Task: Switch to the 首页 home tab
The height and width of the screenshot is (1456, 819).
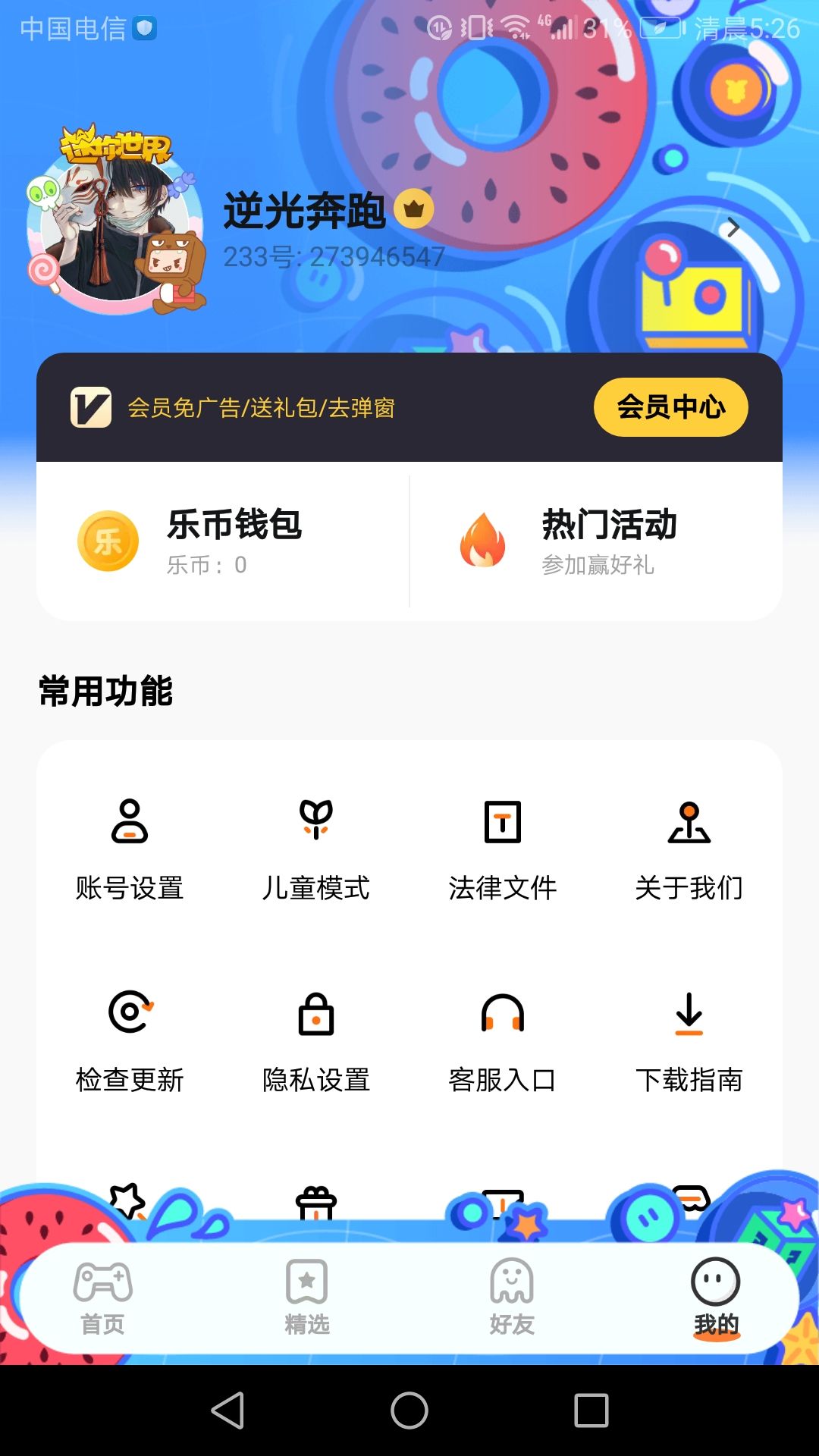Action: pyautogui.click(x=103, y=1297)
